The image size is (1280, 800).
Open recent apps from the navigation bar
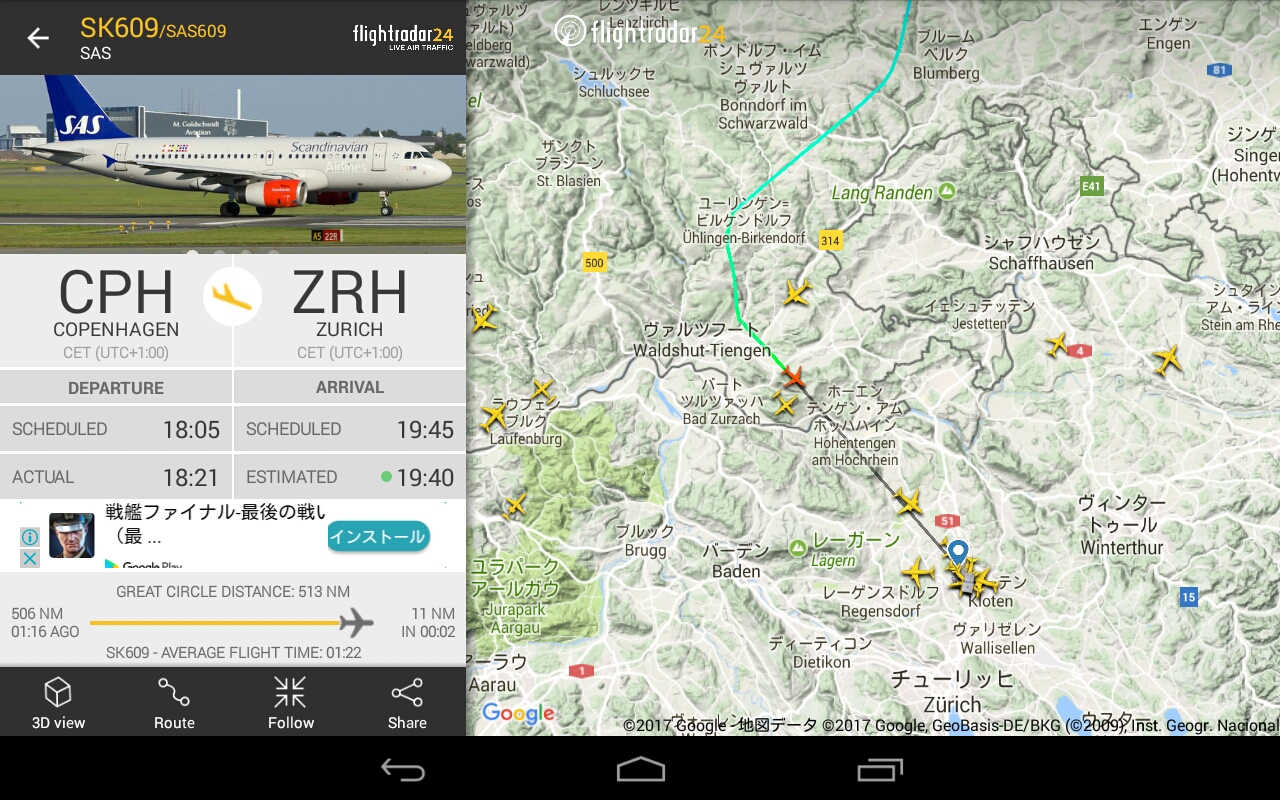[x=880, y=769]
